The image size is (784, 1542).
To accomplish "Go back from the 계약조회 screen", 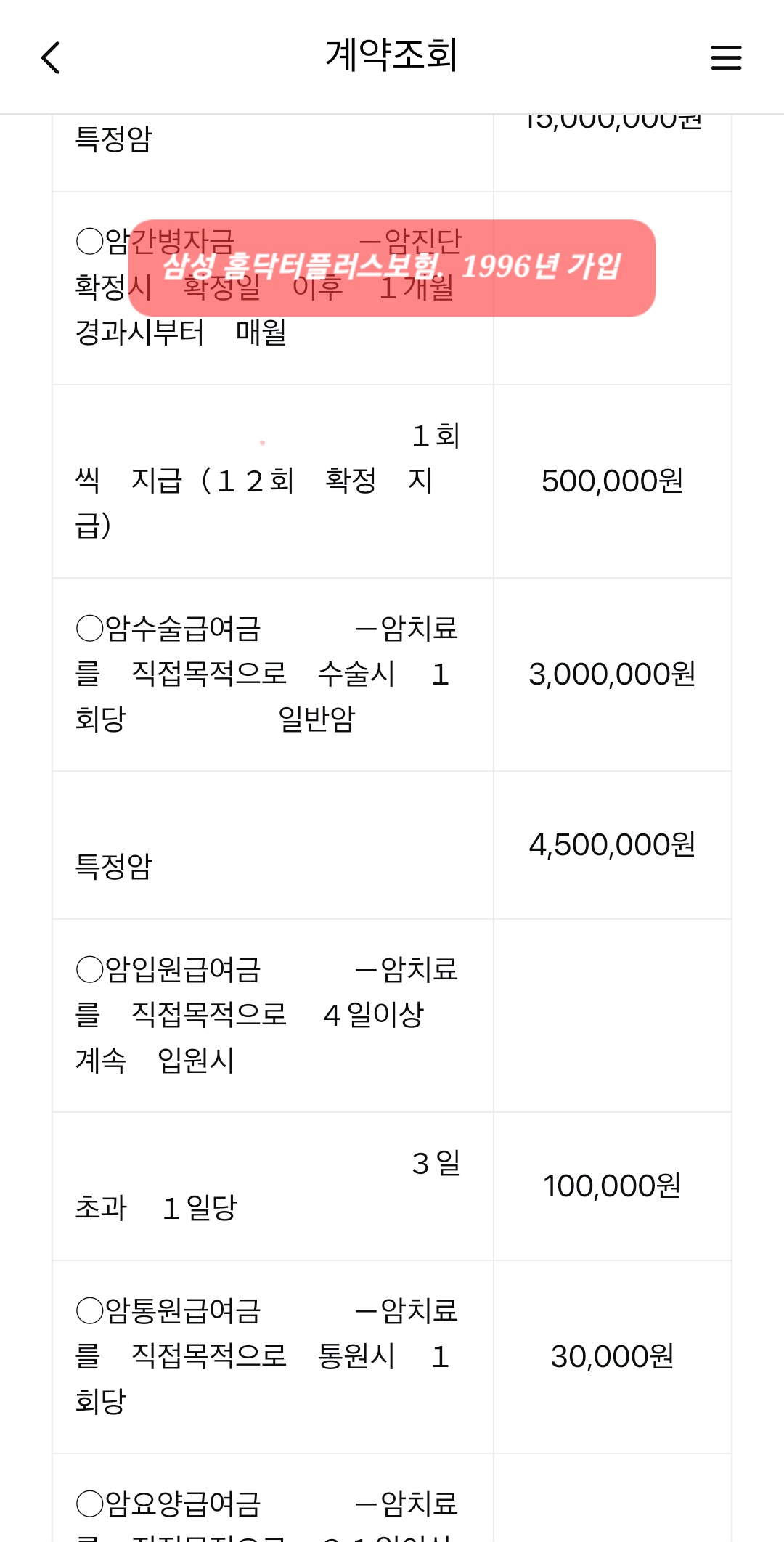I will (50, 57).
